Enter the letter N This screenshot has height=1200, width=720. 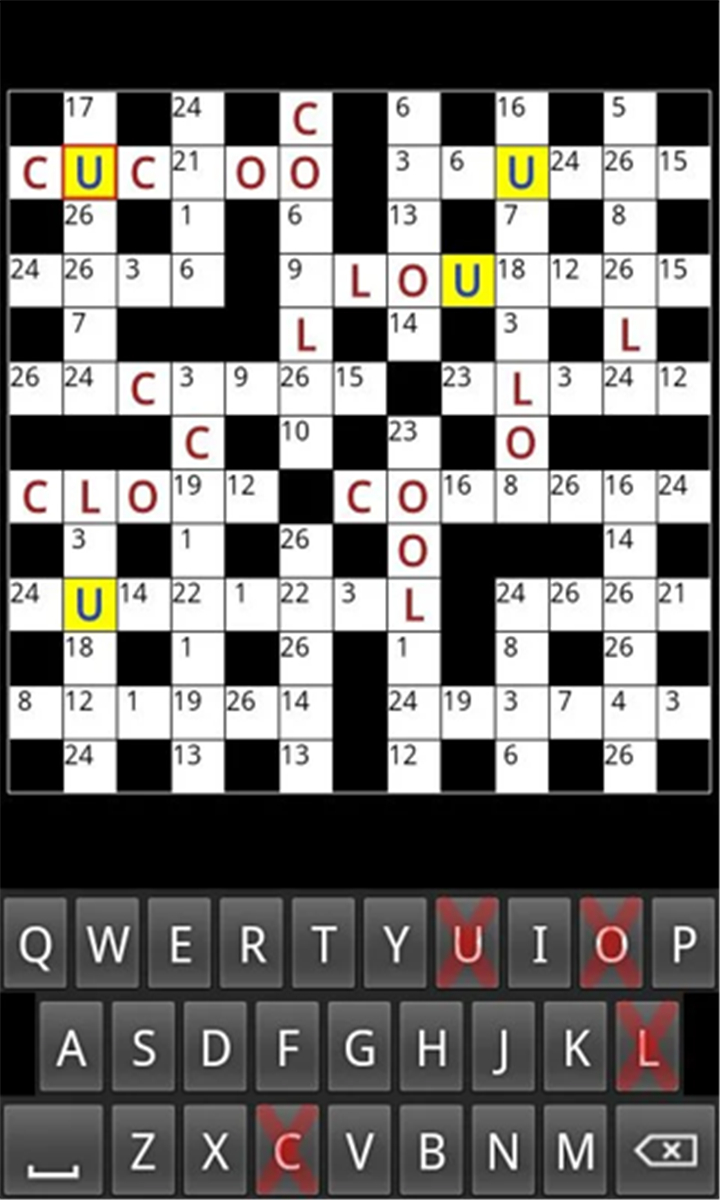503,1151
